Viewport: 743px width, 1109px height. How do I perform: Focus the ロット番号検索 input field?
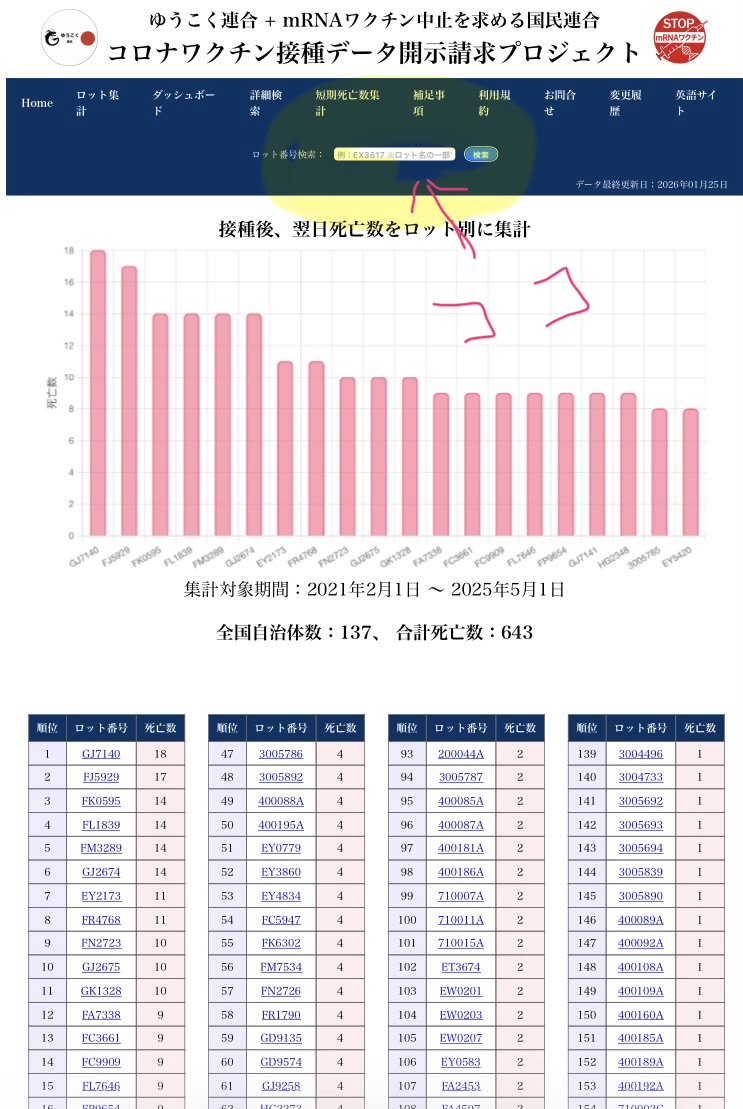pos(394,154)
